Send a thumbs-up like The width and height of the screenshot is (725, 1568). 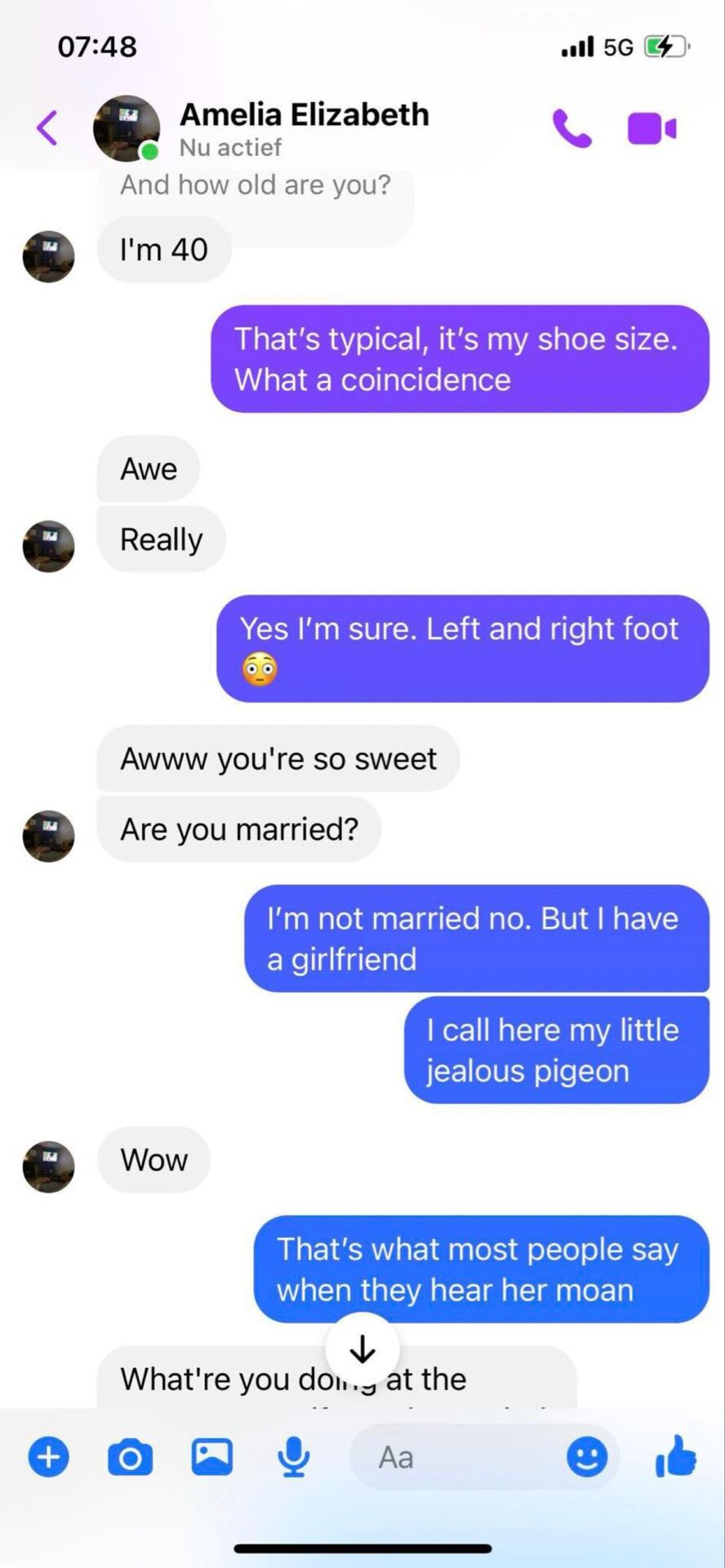676,1457
